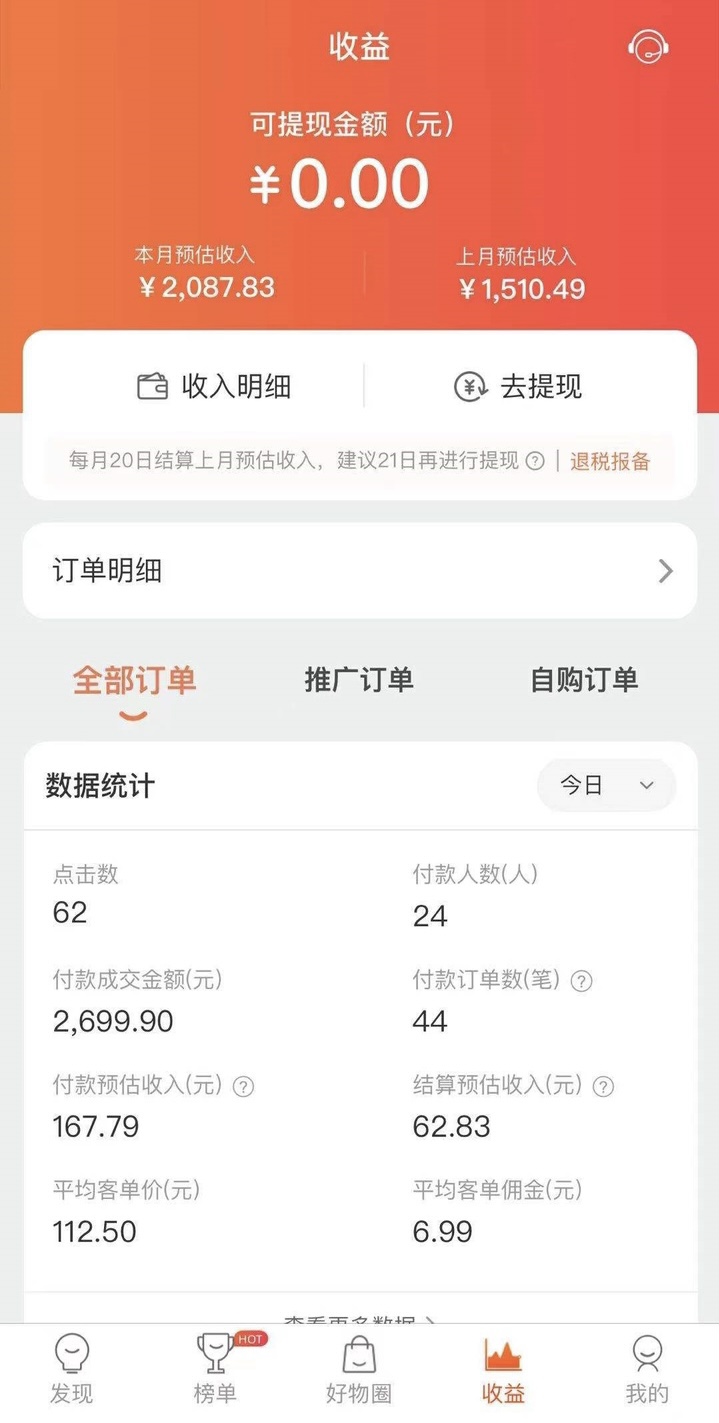Show help for 结算预估收入(元)

pyautogui.click(x=603, y=1086)
